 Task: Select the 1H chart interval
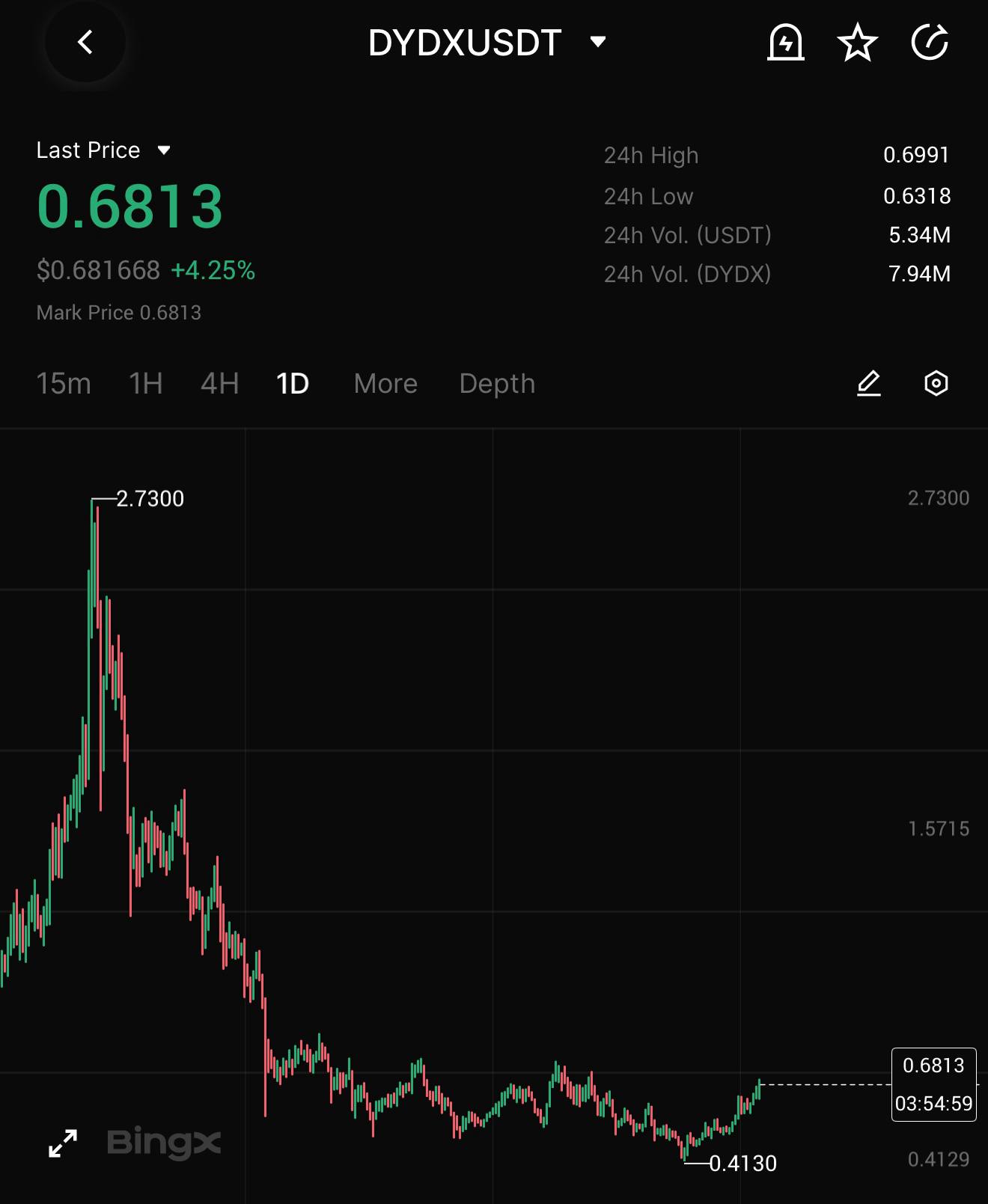coord(146,384)
